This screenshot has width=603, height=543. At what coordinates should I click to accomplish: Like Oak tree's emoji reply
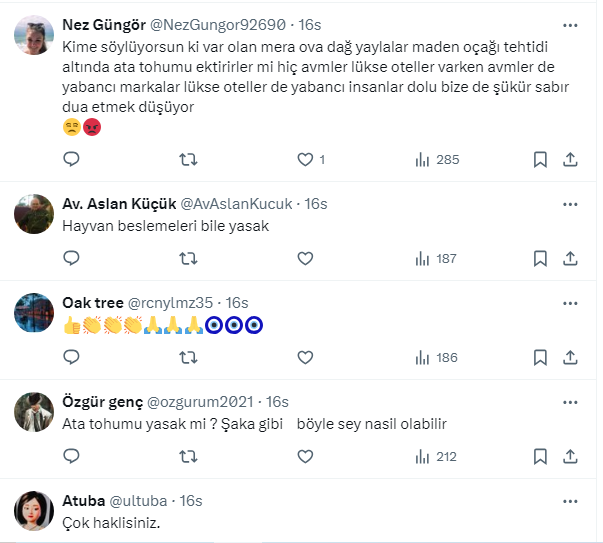(306, 357)
